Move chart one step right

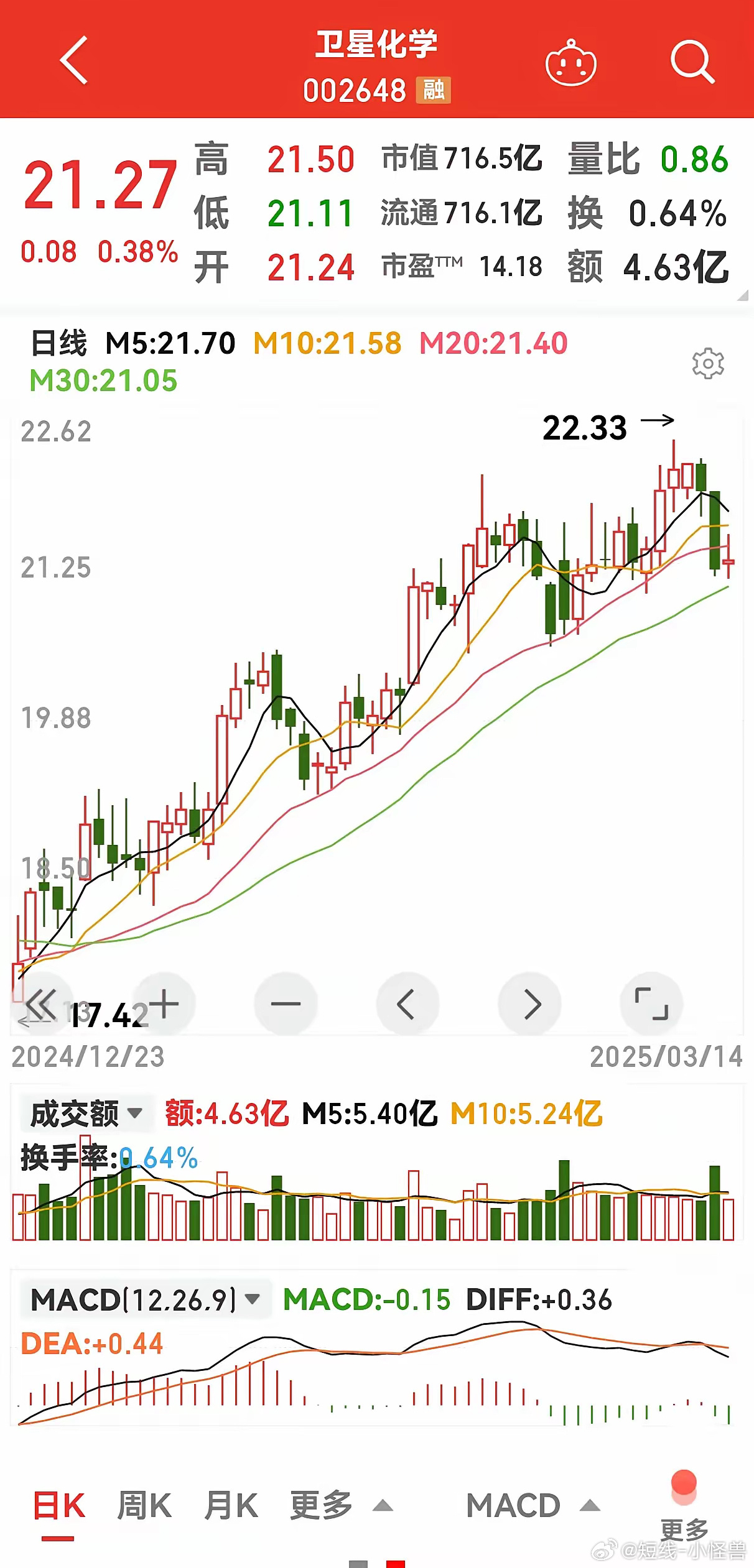pyautogui.click(x=530, y=1004)
